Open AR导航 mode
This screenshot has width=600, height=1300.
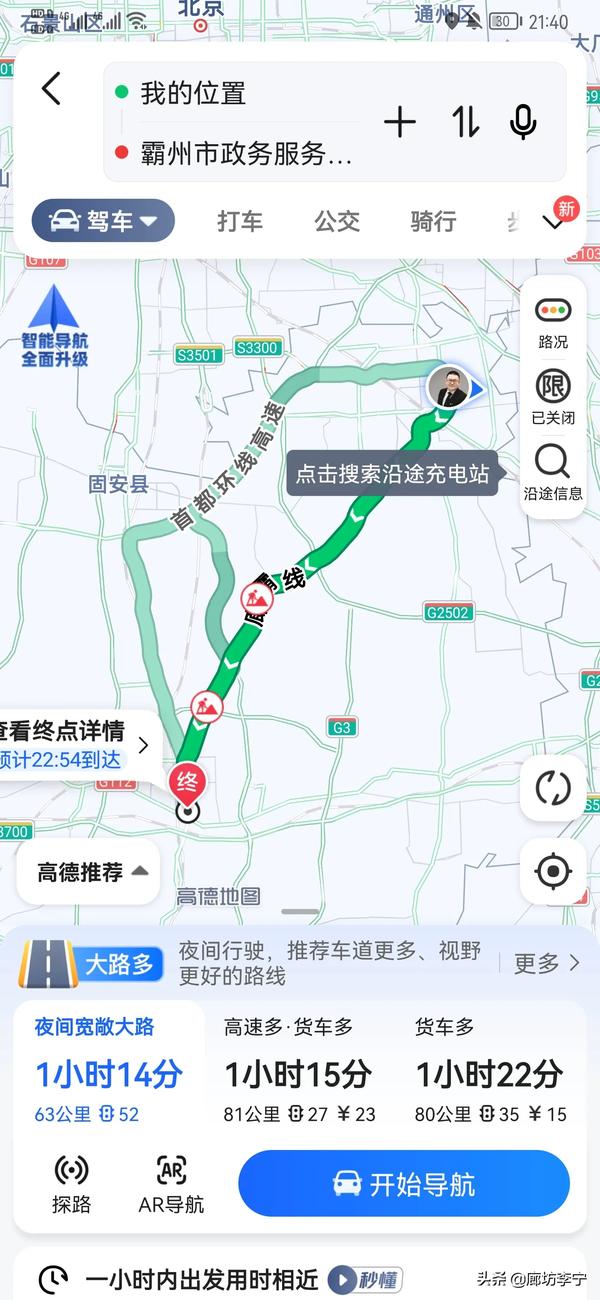[171, 1184]
